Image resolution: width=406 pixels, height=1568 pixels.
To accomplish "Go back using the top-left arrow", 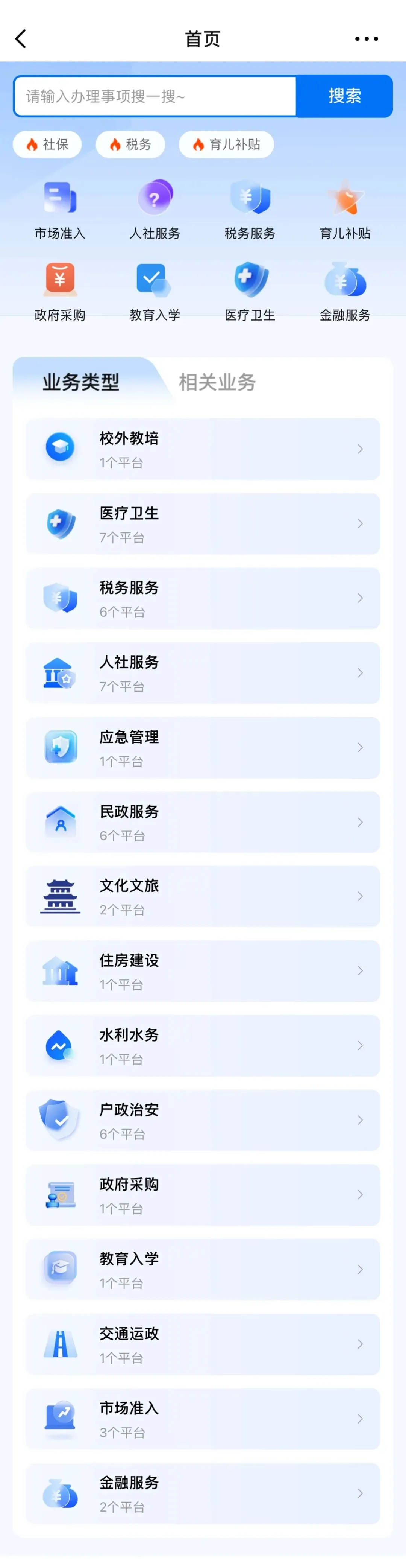I will [x=21, y=39].
